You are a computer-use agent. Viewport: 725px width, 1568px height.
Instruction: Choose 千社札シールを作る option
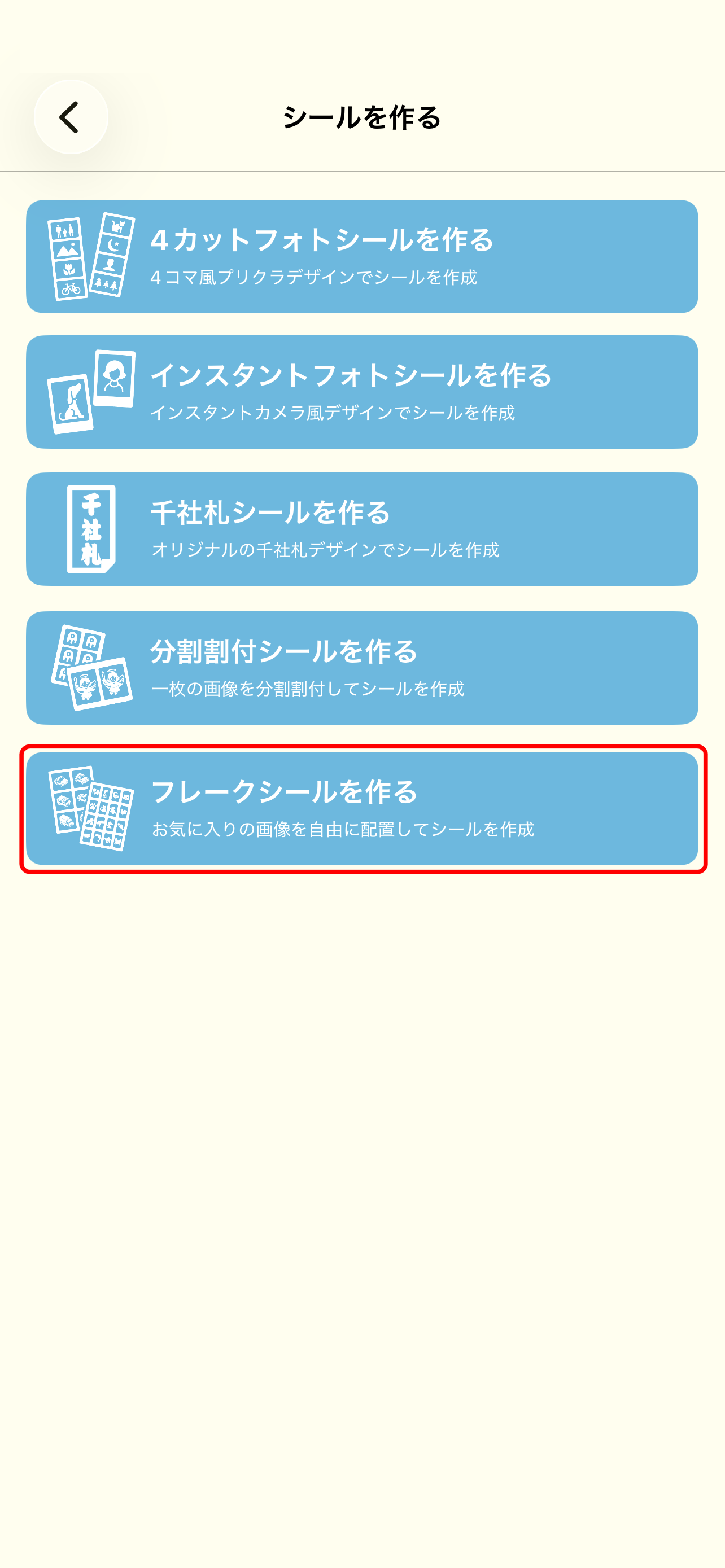point(361,529)
